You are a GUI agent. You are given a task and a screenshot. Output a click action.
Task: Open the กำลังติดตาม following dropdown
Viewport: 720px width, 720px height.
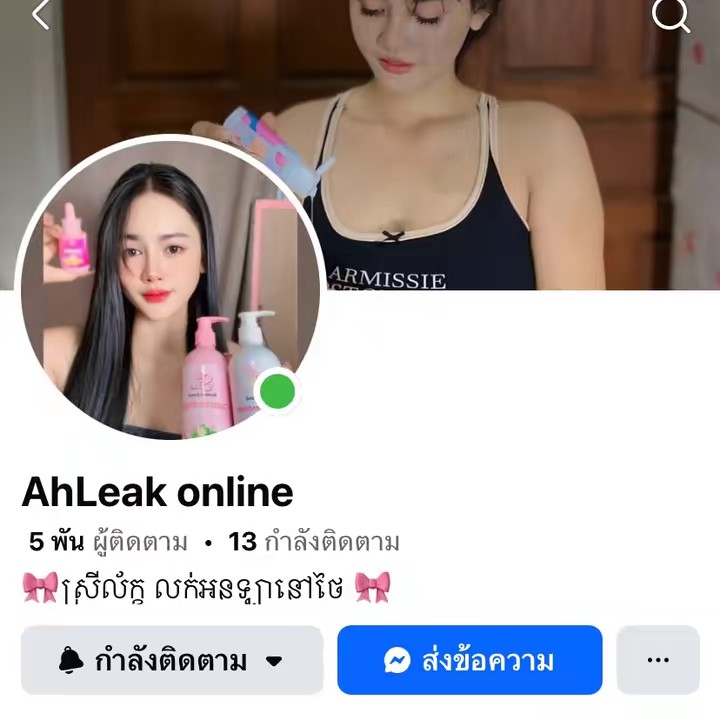tap(172, 660)
